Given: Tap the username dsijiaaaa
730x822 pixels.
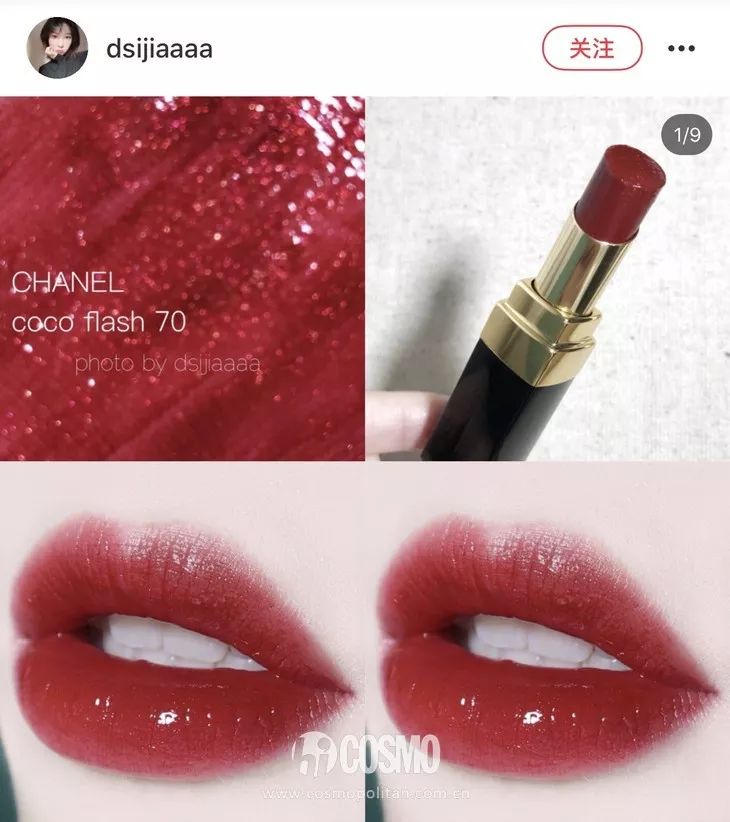Looking at the screenshot, I should 159,49.
